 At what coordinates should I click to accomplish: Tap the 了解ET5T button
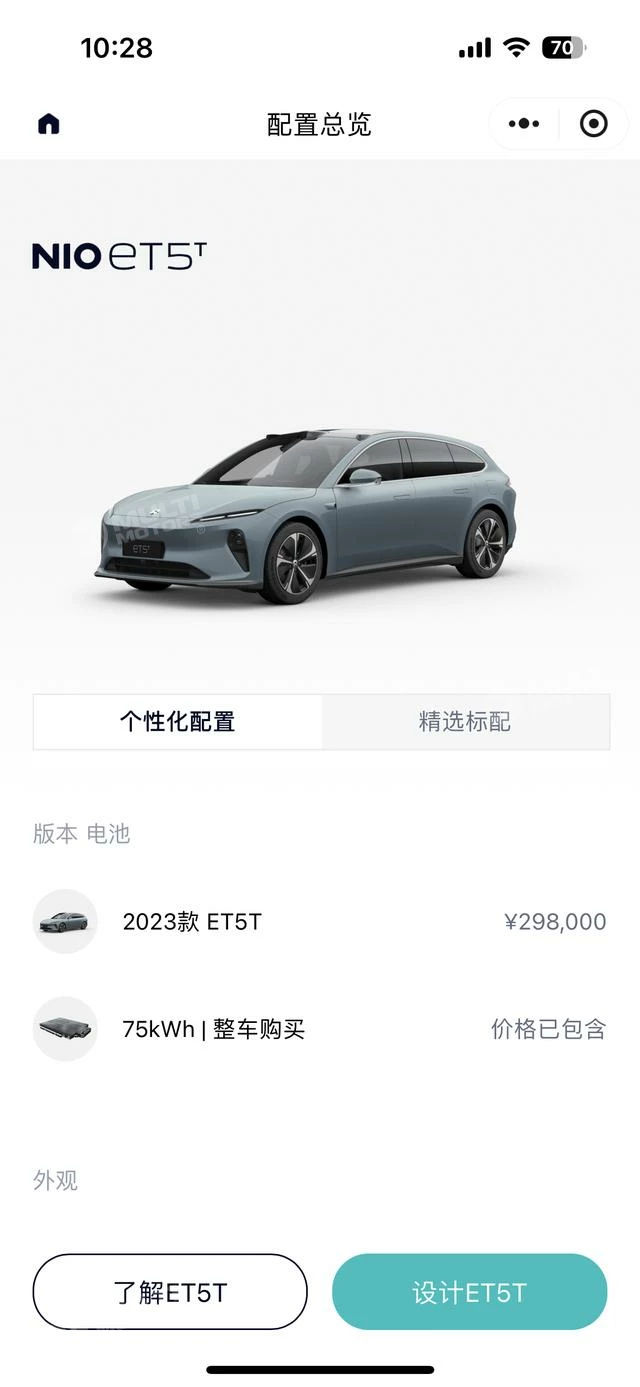pos(170,1292)
